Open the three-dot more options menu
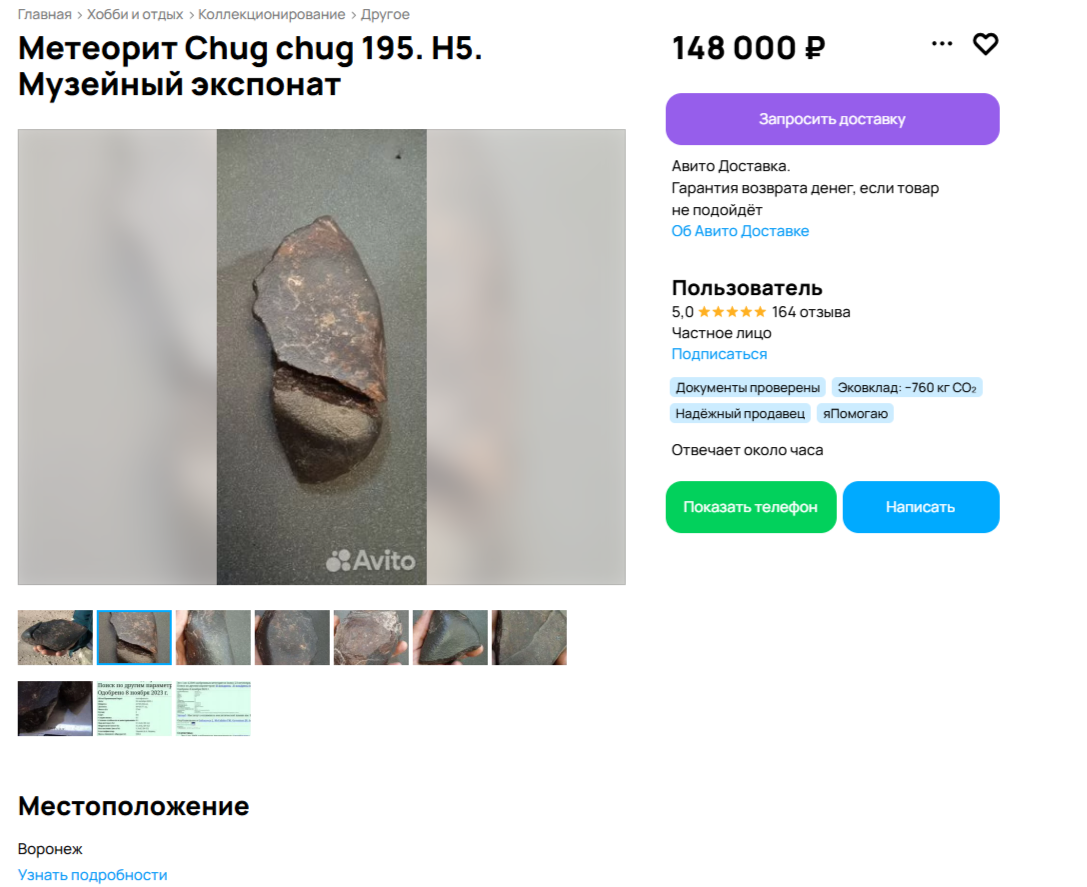 (941, 44)
